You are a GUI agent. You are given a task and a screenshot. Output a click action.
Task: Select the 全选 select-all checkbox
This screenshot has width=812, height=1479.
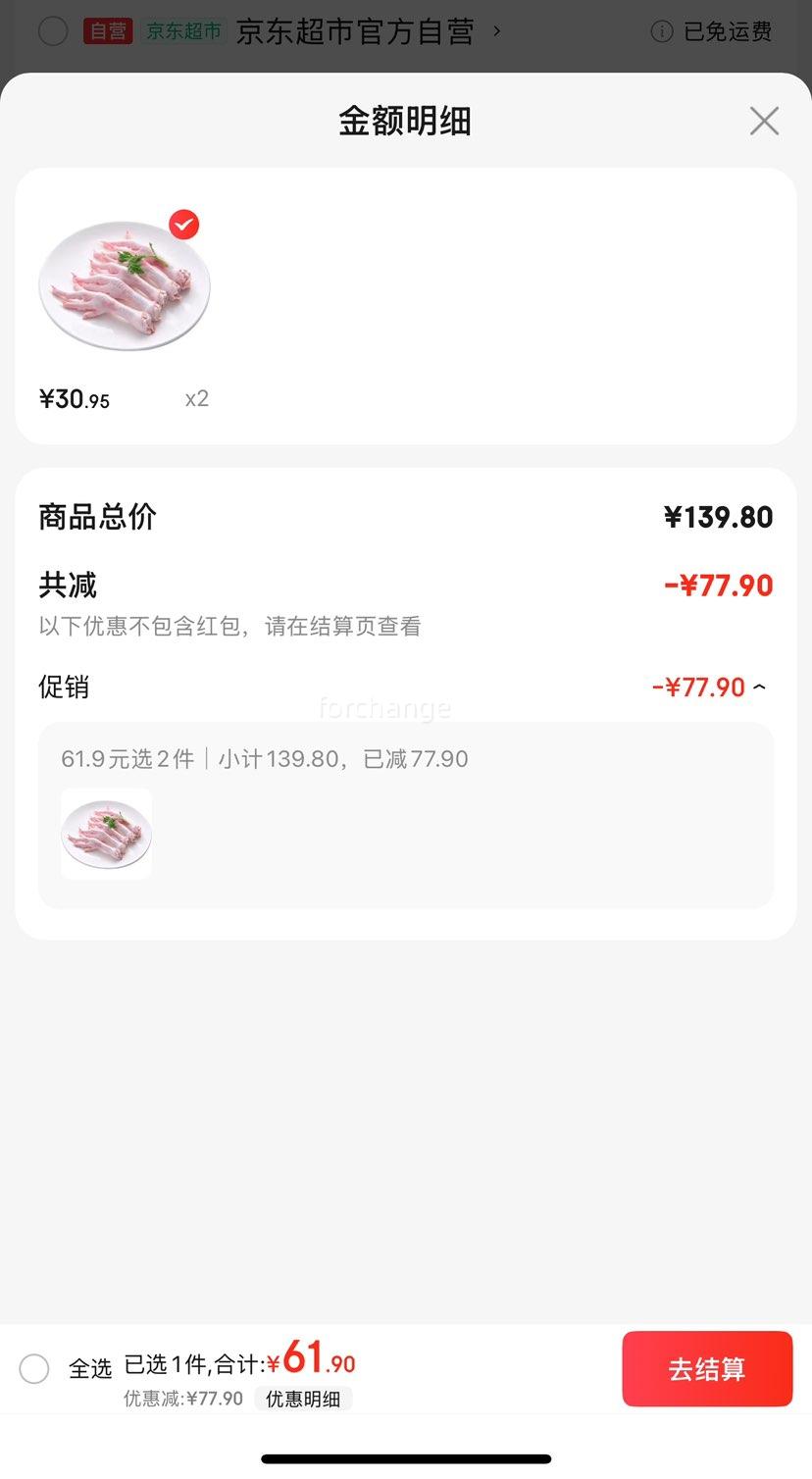click(34, 1368)
